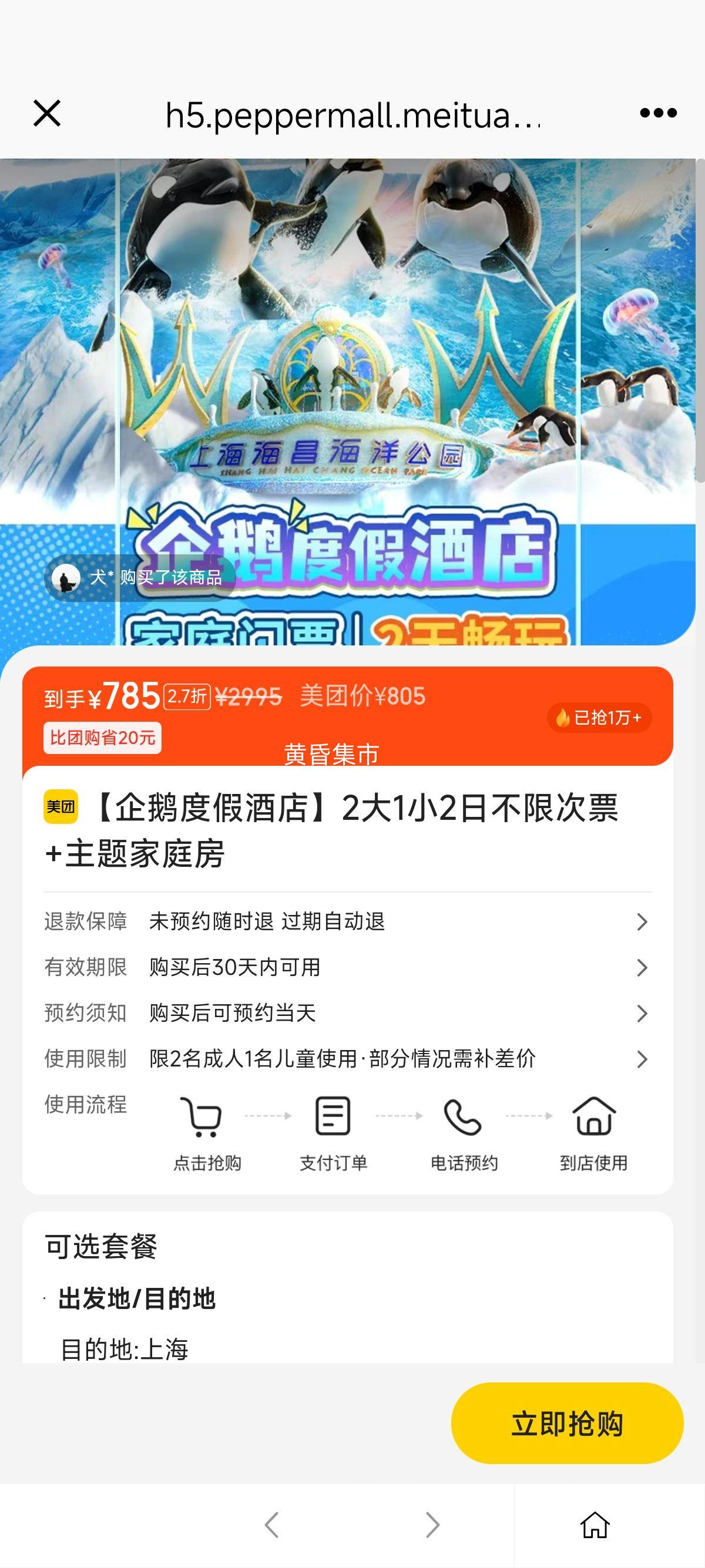
Task: Go forward to the next web page
Action: click(x=432, y=1525)
